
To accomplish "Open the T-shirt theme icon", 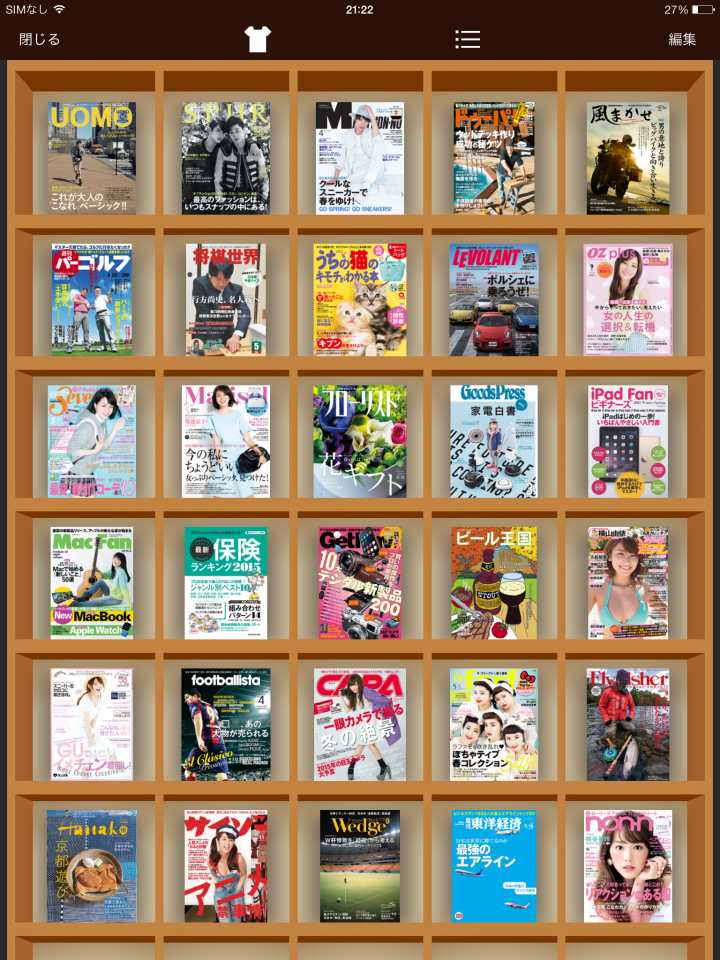I will (x=257, y=39).
